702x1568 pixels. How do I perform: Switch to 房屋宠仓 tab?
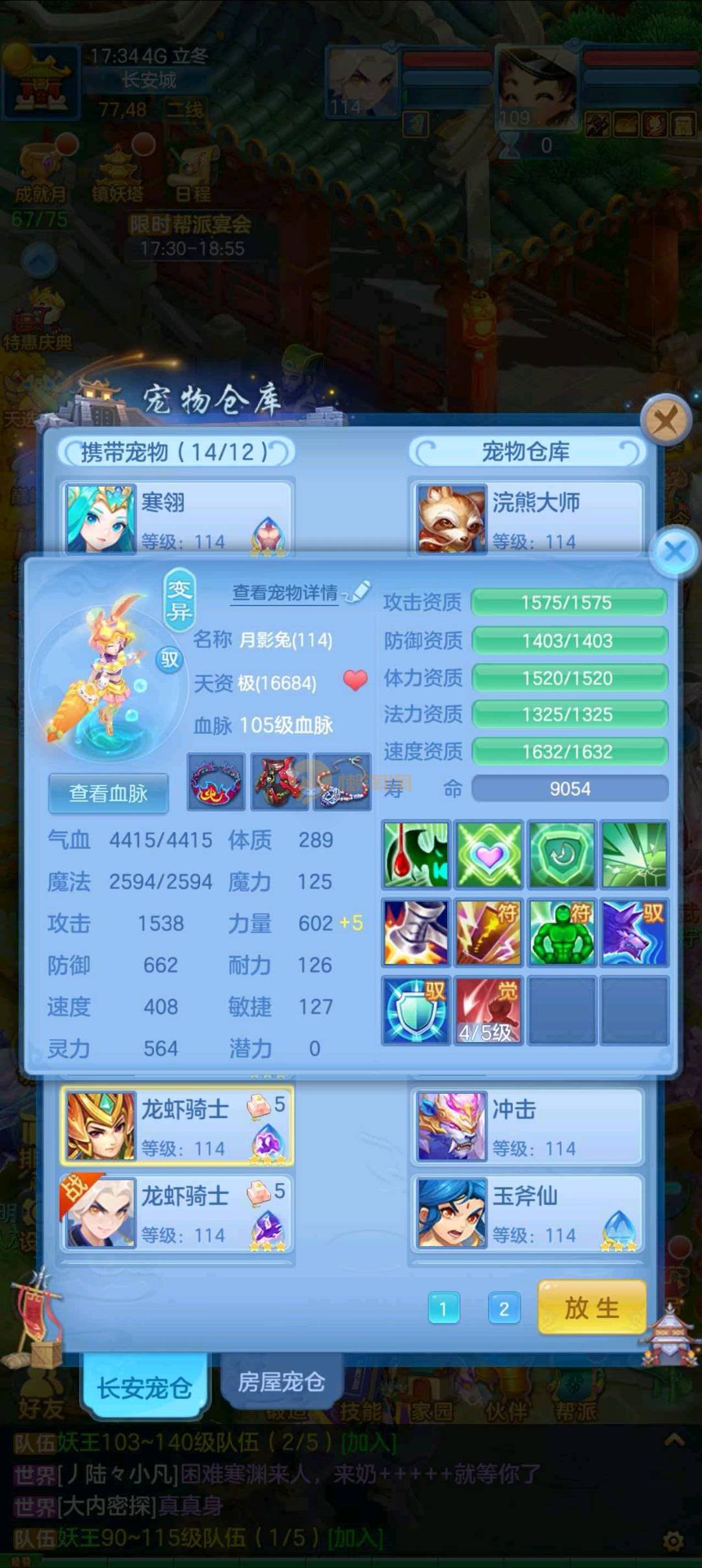click(281, 1381)
